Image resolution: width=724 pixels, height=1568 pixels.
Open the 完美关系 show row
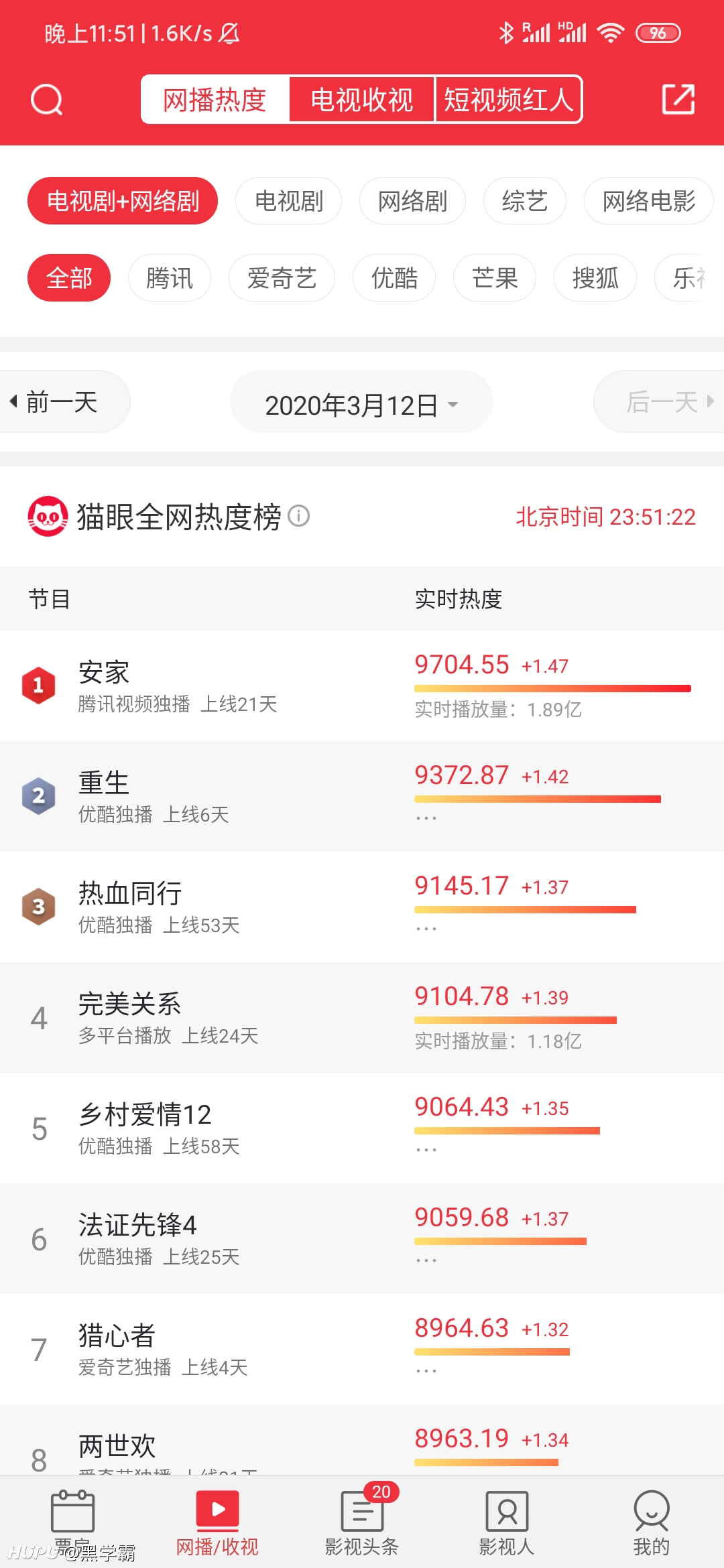[362, 1017]
